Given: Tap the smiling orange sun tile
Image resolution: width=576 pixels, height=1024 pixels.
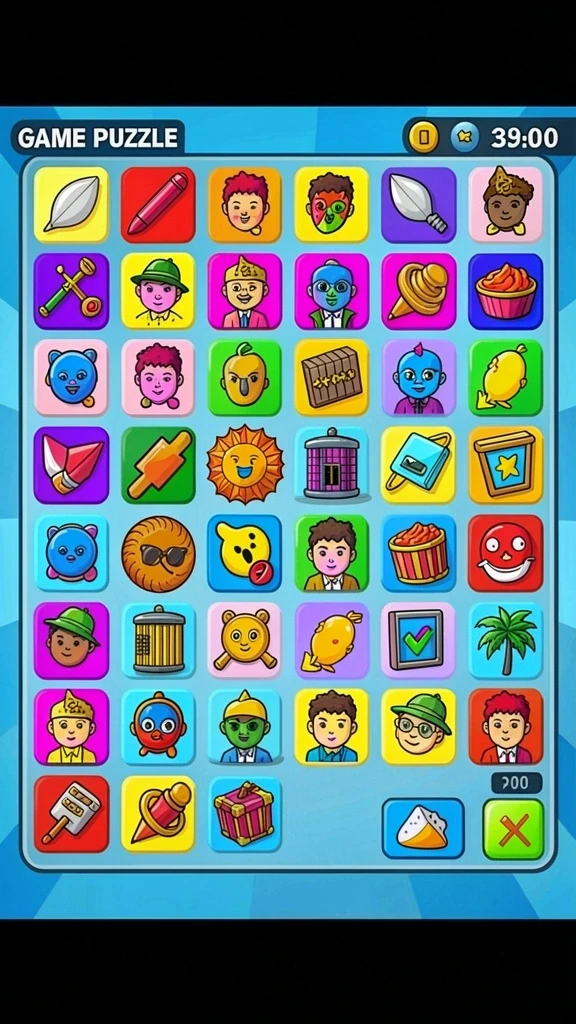Looking at the screenshot, I should (x=245, y=464).
